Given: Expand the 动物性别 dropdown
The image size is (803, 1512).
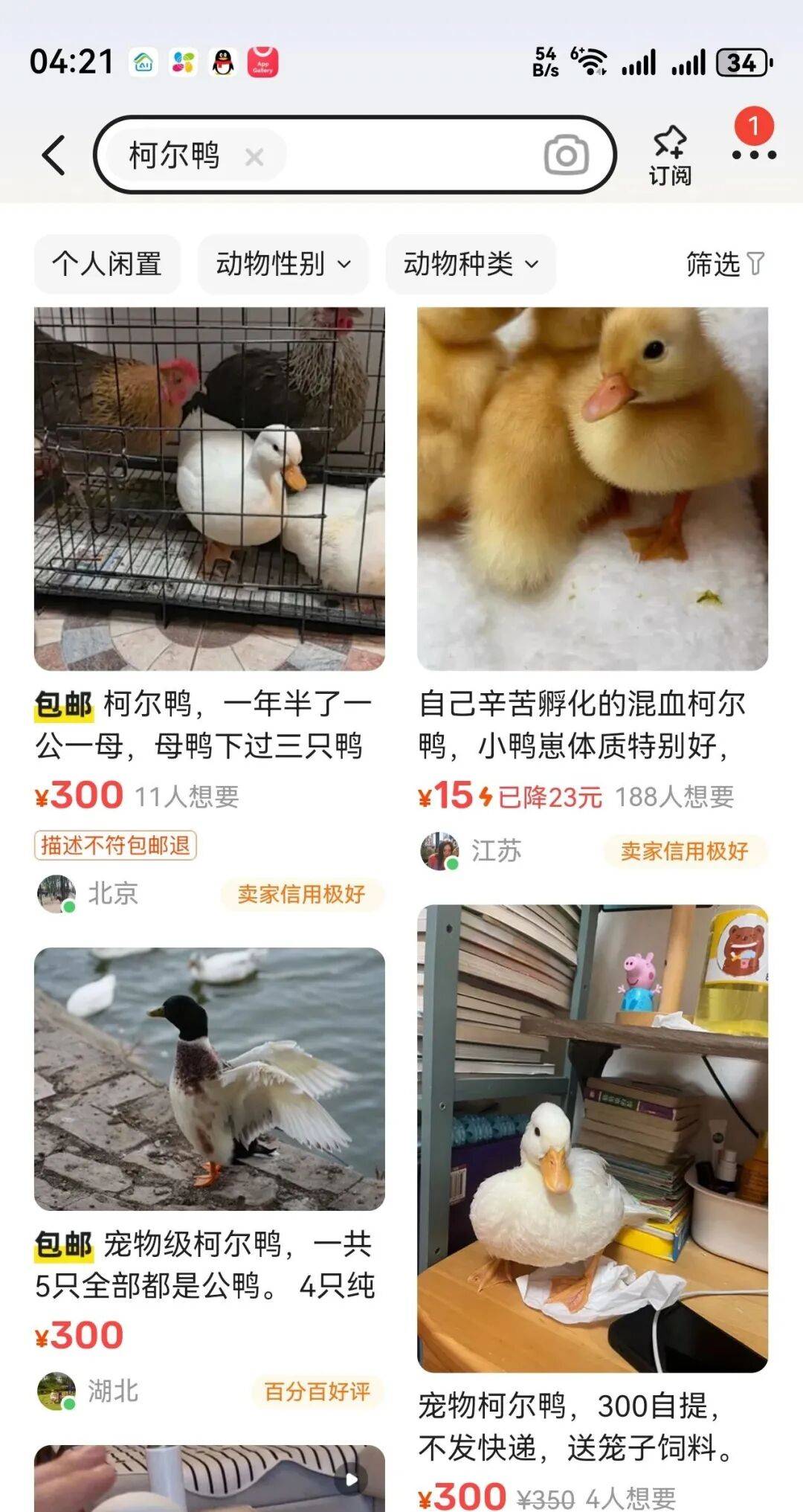Looking at the screenshot, I should pyautogui.click(x=283, y=264).
